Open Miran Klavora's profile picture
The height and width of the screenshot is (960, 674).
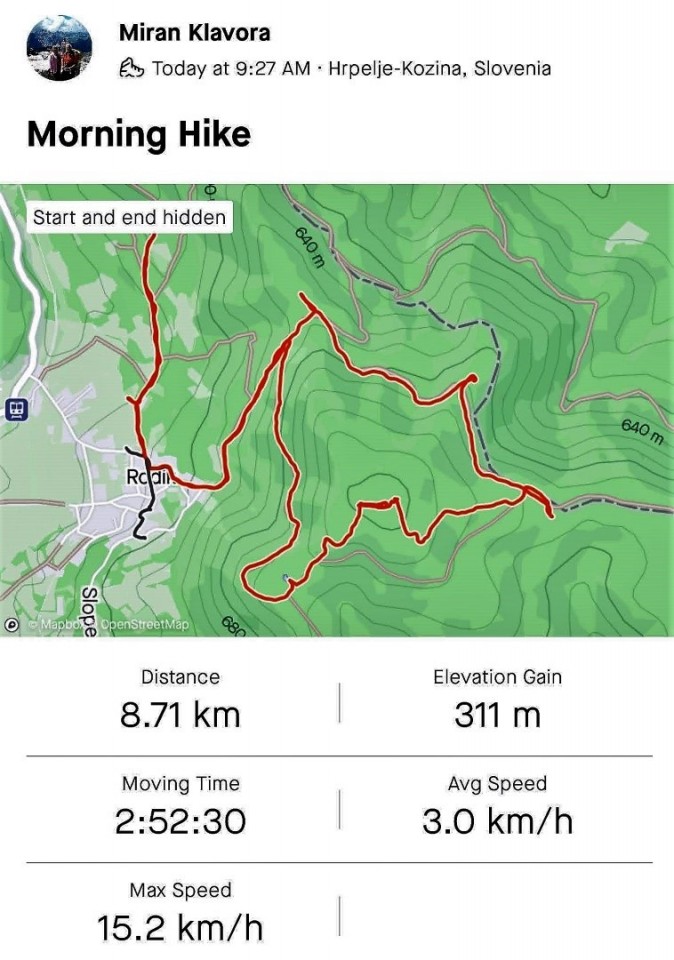[59, 48]
